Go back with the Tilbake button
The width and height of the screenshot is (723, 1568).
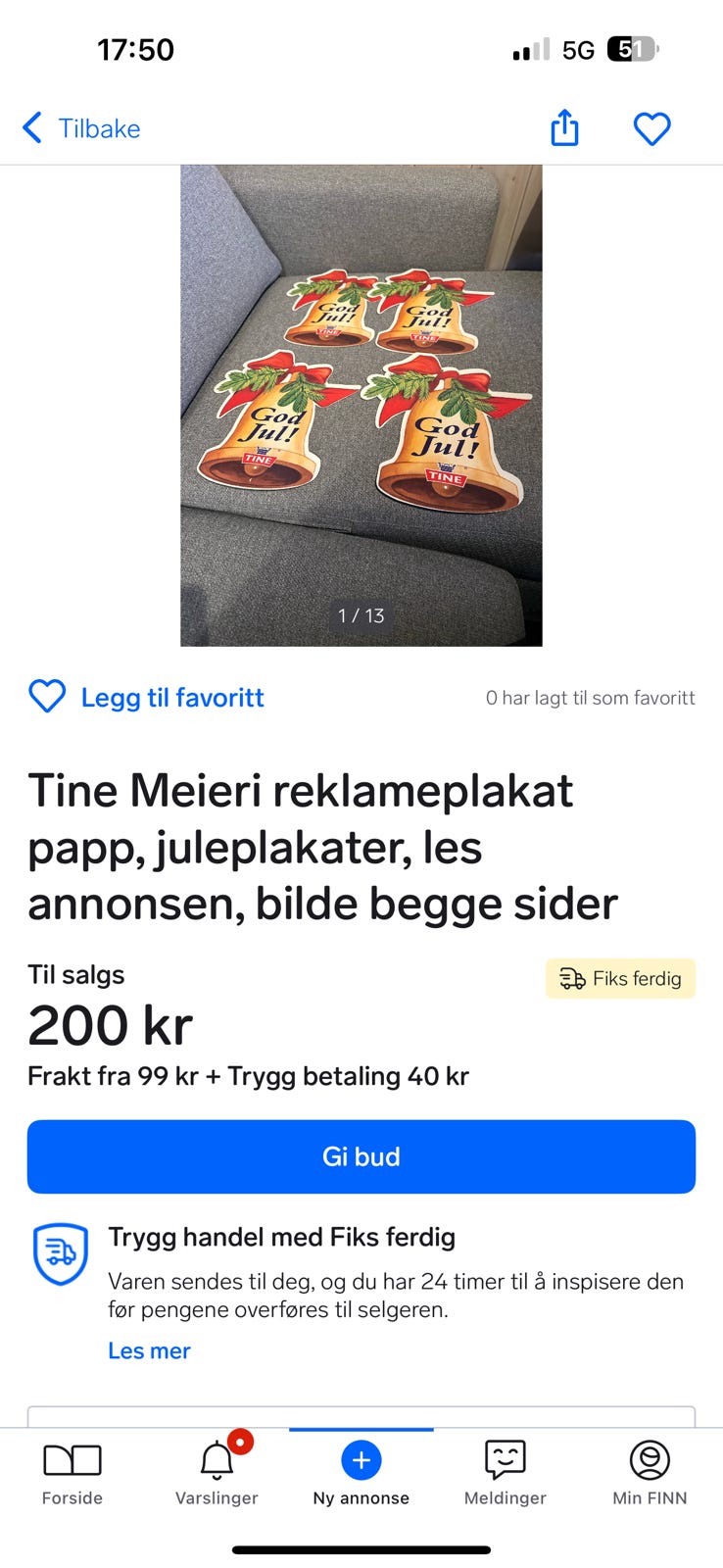click(82, 128)
